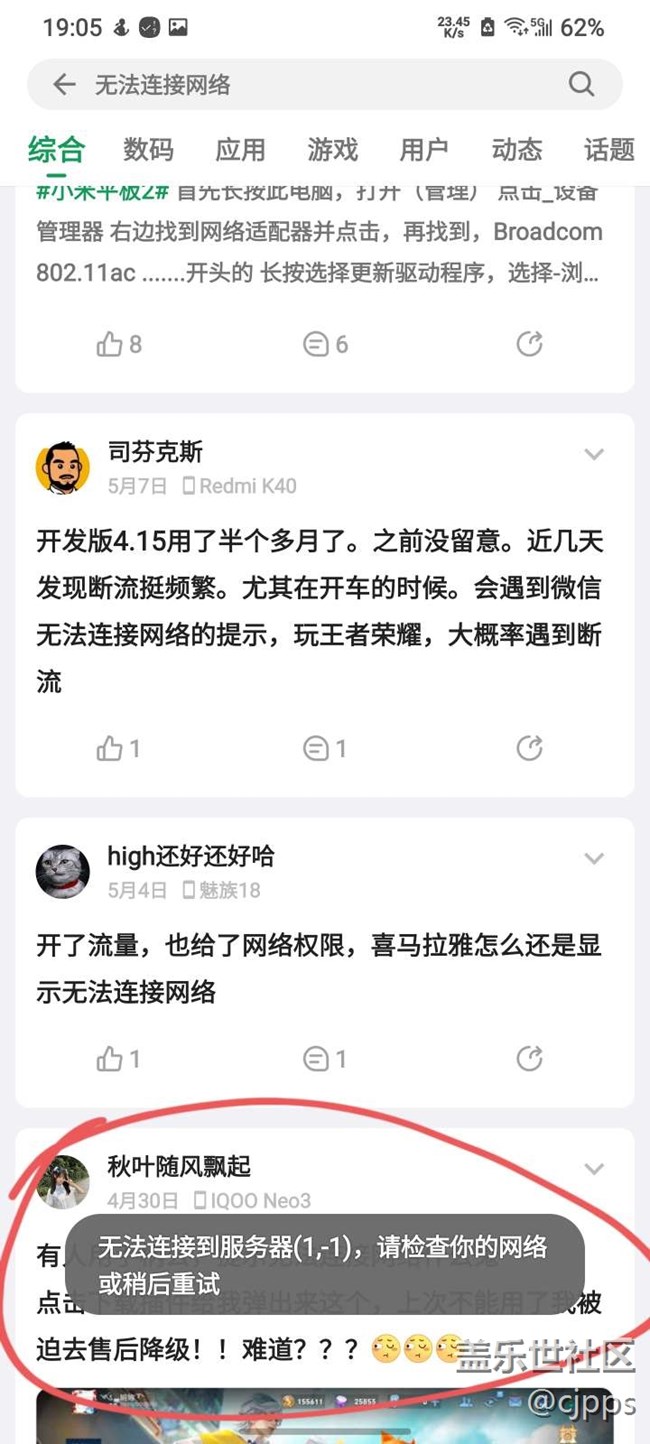Run search with the magnifier icon
This screenshot has height=1444, width=650.
coord(581,85)
